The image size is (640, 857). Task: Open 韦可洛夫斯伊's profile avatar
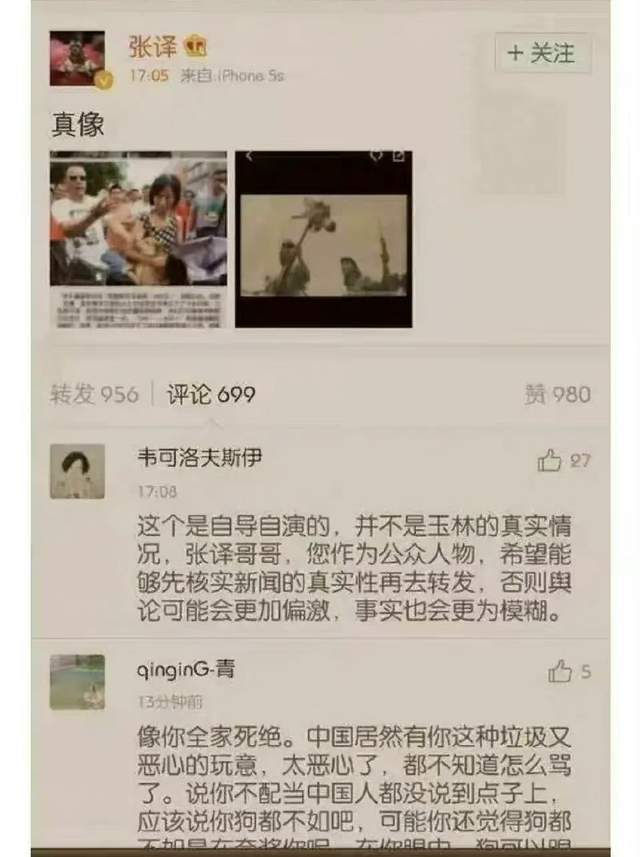pos(77,471)
